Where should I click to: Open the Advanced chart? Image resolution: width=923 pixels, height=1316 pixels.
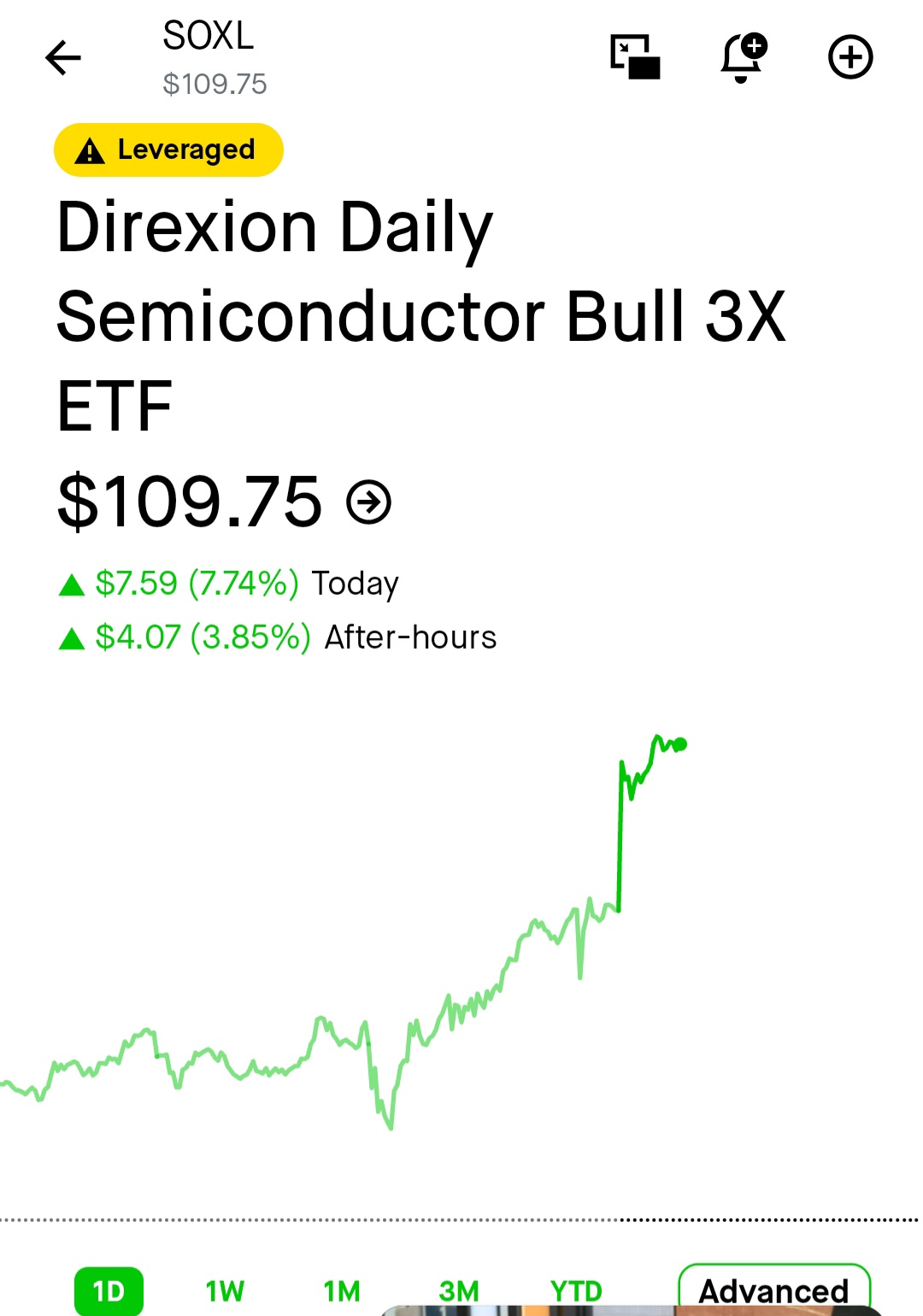point(773,1287)
